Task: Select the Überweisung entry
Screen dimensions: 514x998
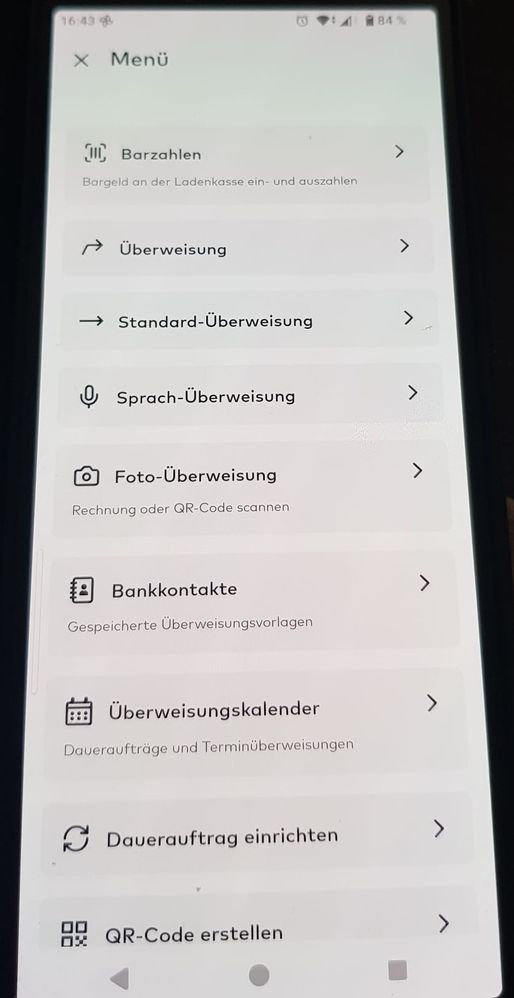Action: pos(249,247)
